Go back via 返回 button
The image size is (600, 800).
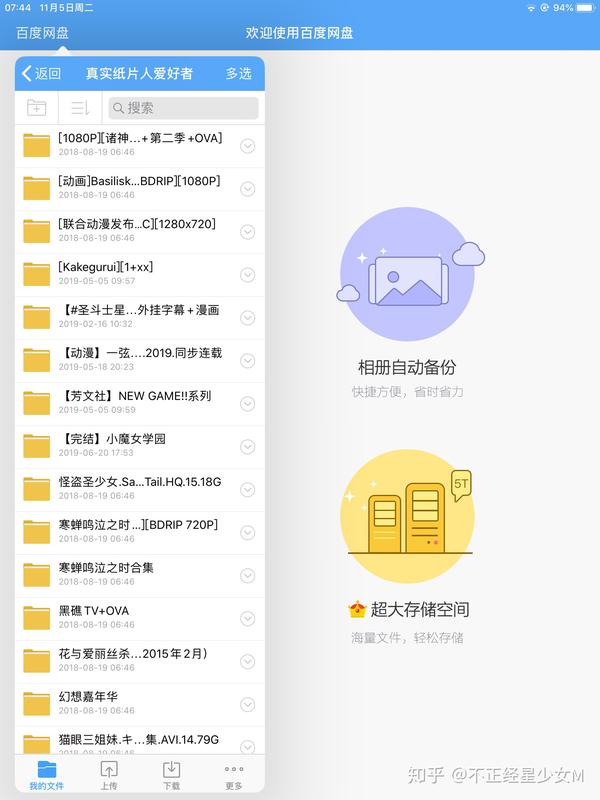(42, 73)
